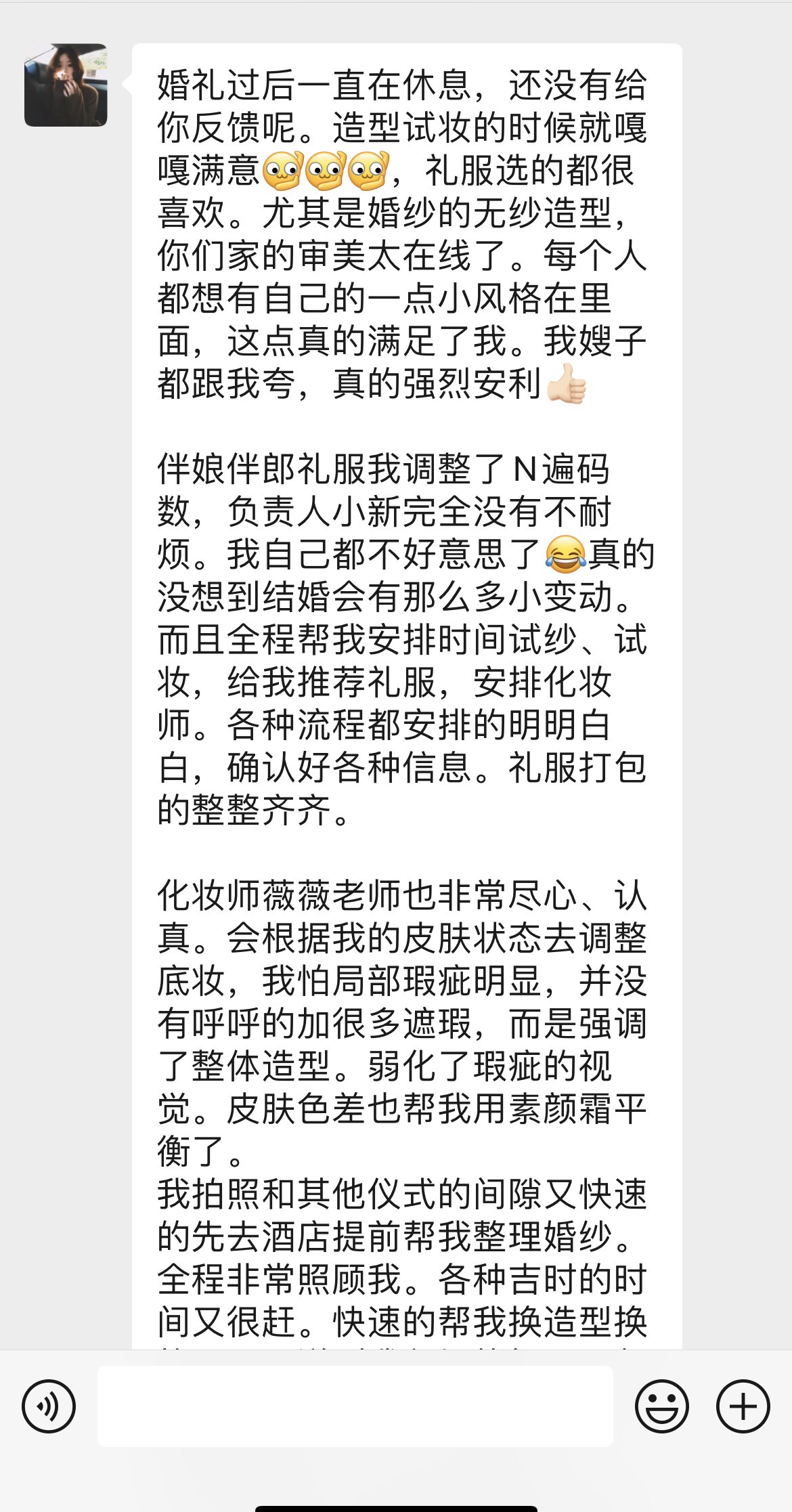Switch to voice message input
Image resolution: width=792 pixels, height=1512 pixels.
coord(49,1406)
